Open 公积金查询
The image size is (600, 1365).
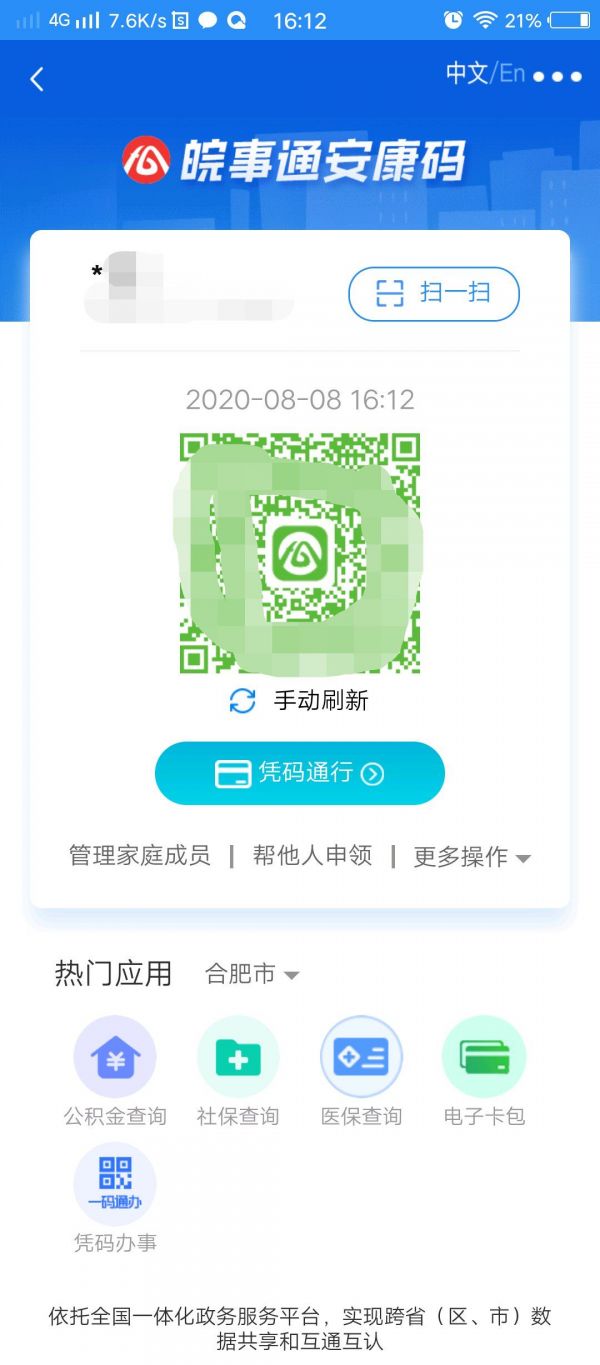tap(115, 1072)
